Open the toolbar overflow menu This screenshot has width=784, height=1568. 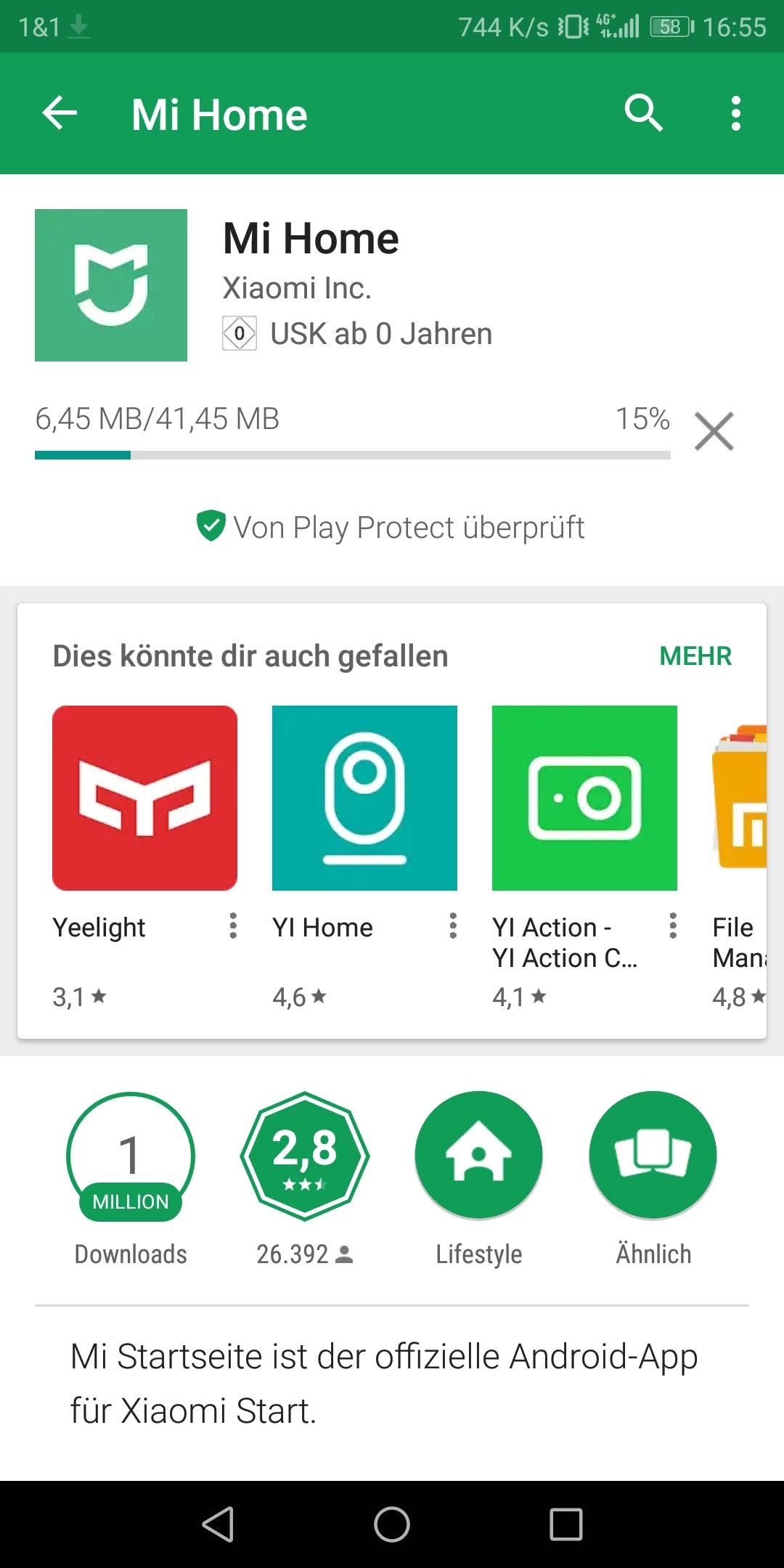coord(736,114)
